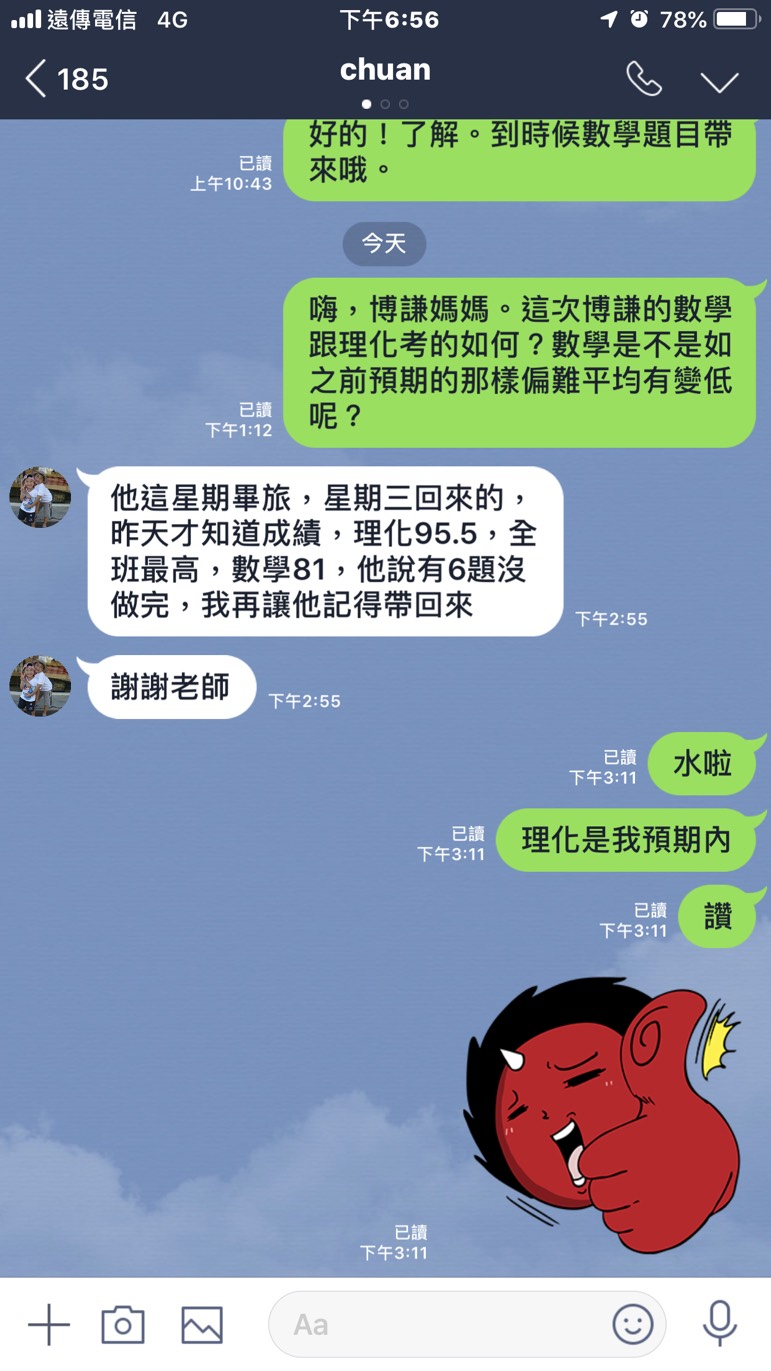Go back to the chat list

[38, 79]
